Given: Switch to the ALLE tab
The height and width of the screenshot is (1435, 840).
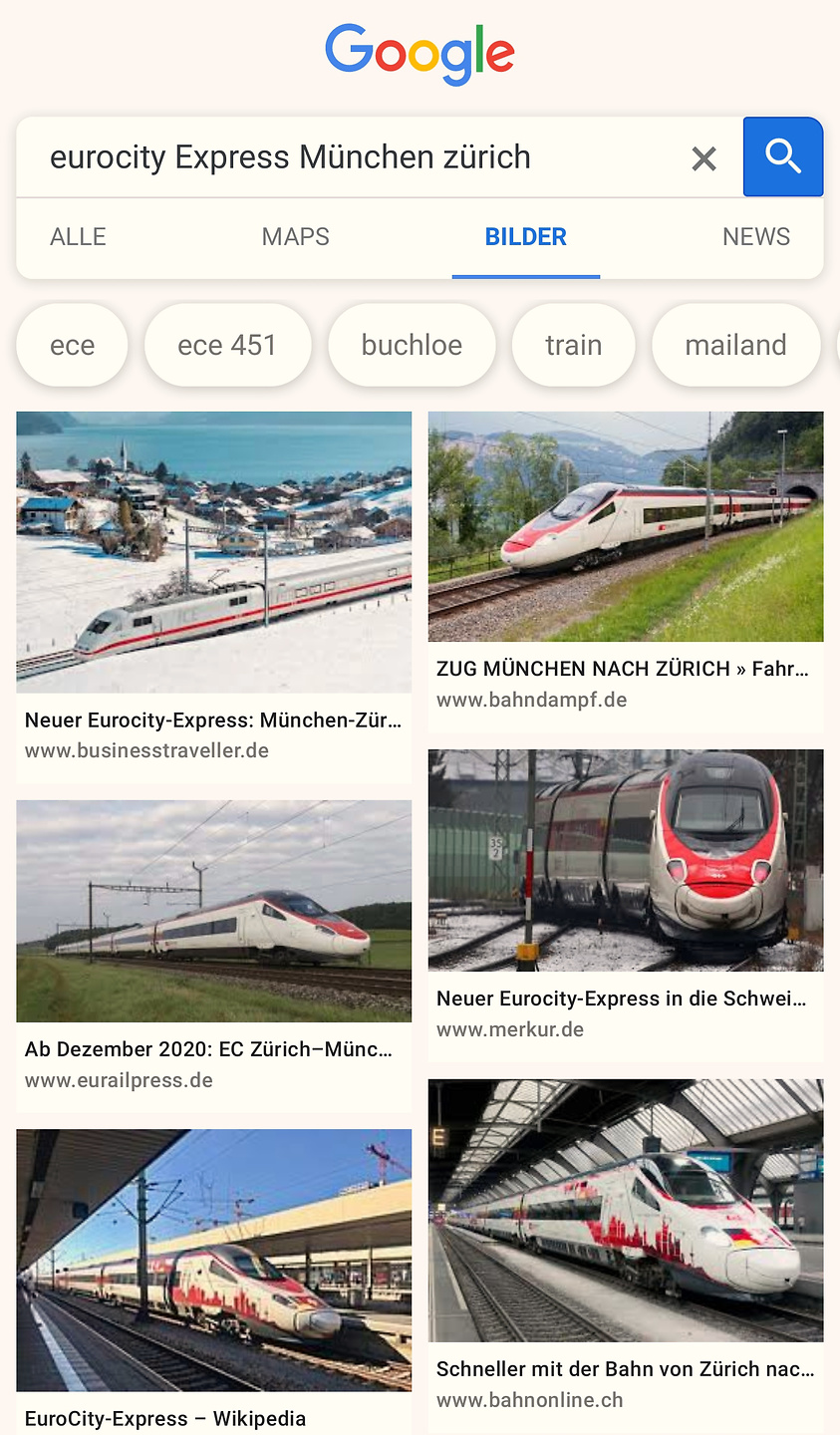Looking at the screenshot, I should coord(77,236).
